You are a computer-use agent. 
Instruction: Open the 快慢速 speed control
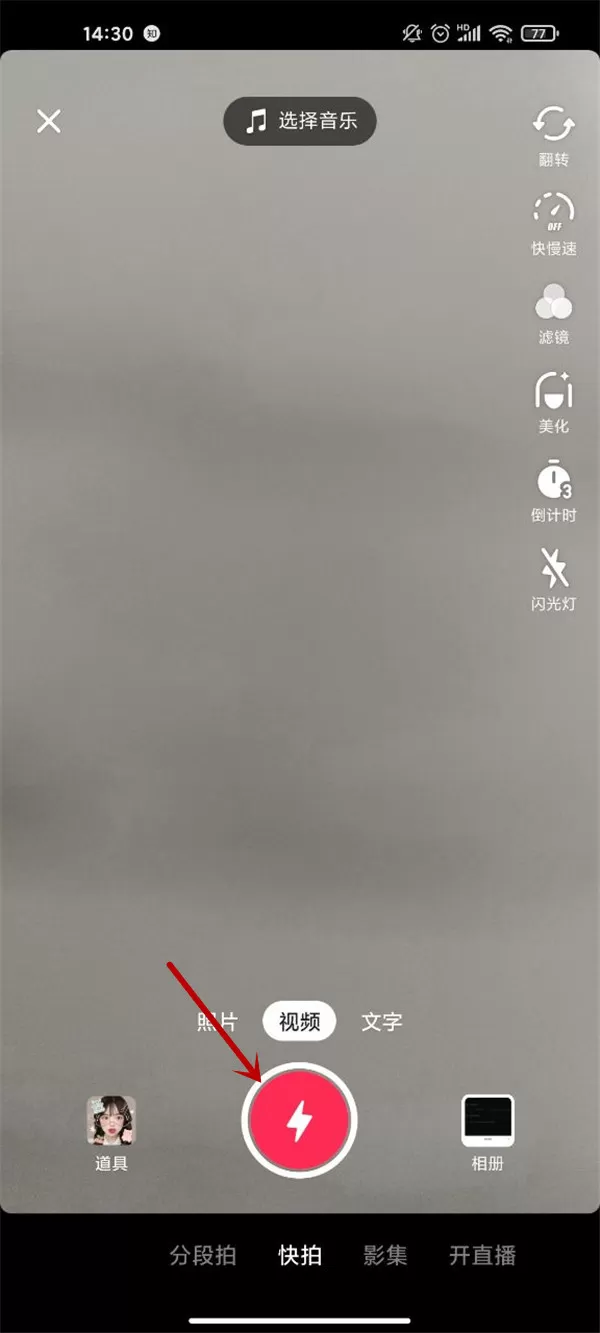(x=553, y=224)
